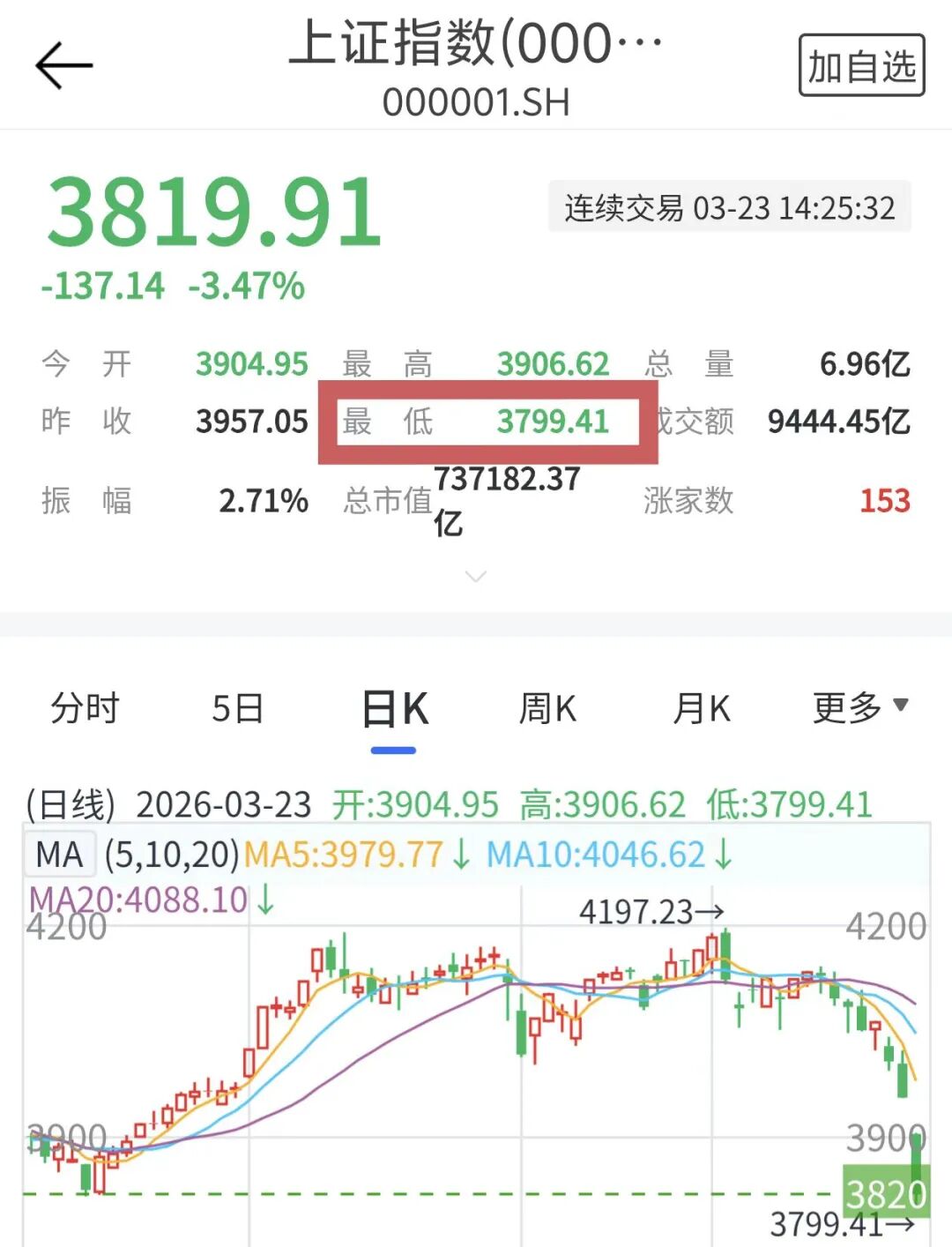Go back using the arrow icon
The width and height of the screenshot is (952, 1247).
63,66
